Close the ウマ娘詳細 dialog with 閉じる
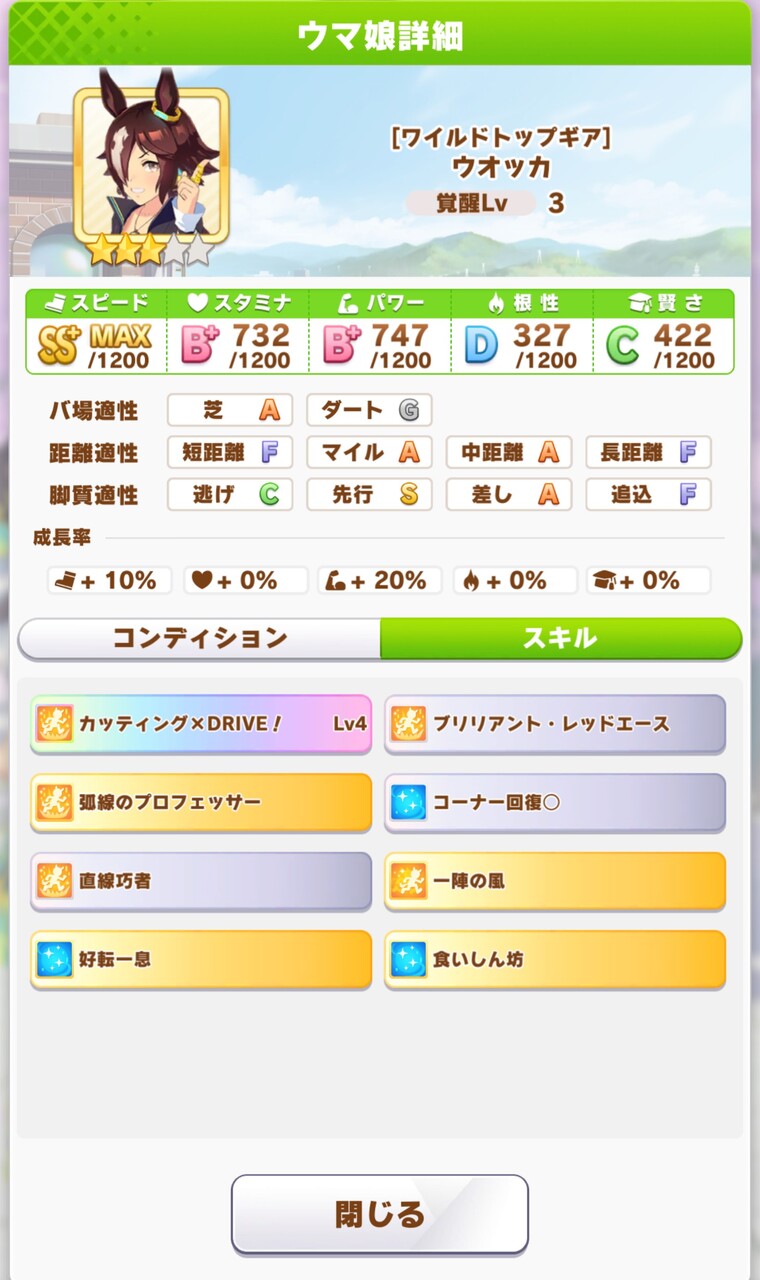Viewport: 760px width, 1280px height. 380,1214
